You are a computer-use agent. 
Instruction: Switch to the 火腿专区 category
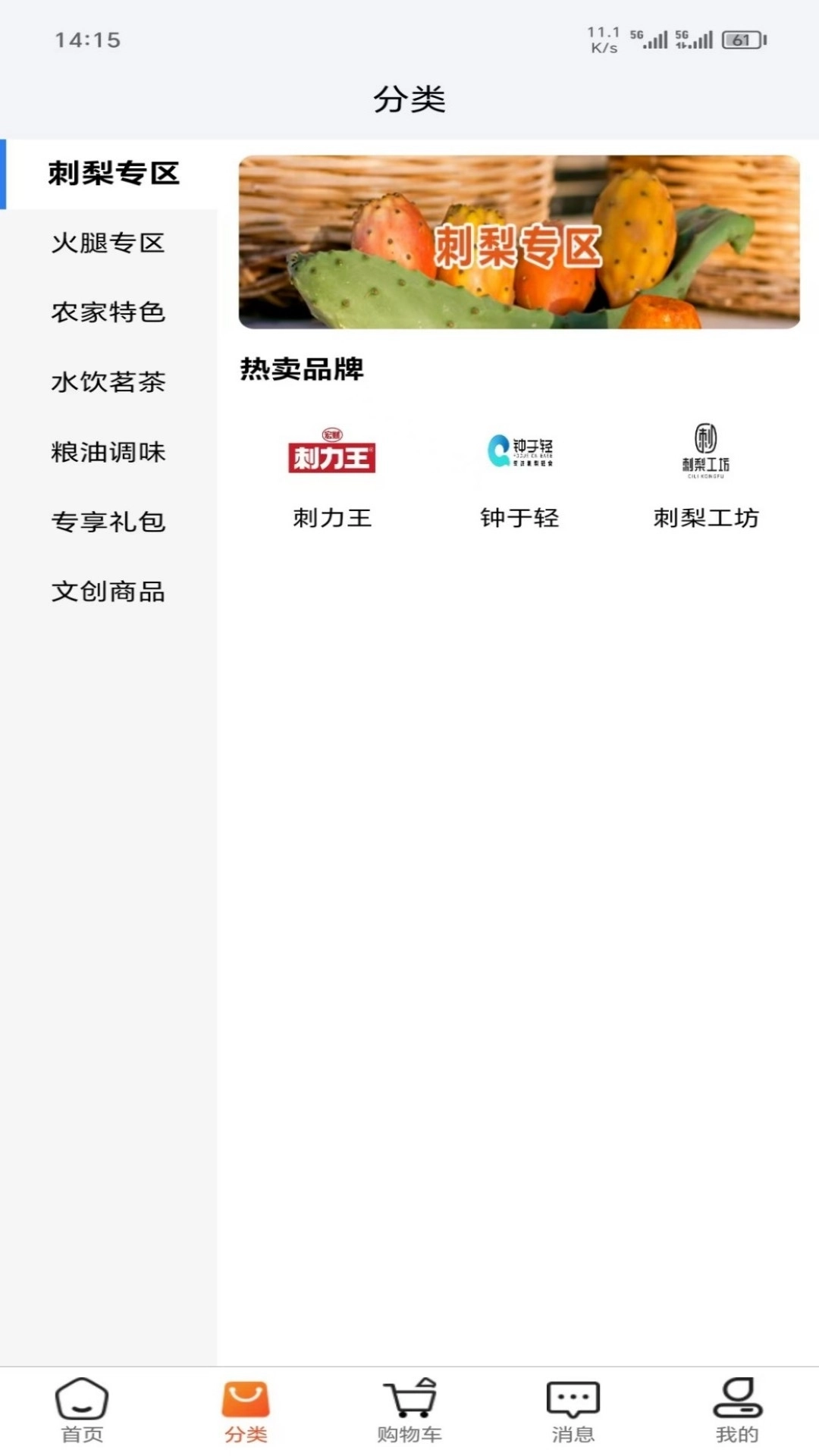[108, 244]
